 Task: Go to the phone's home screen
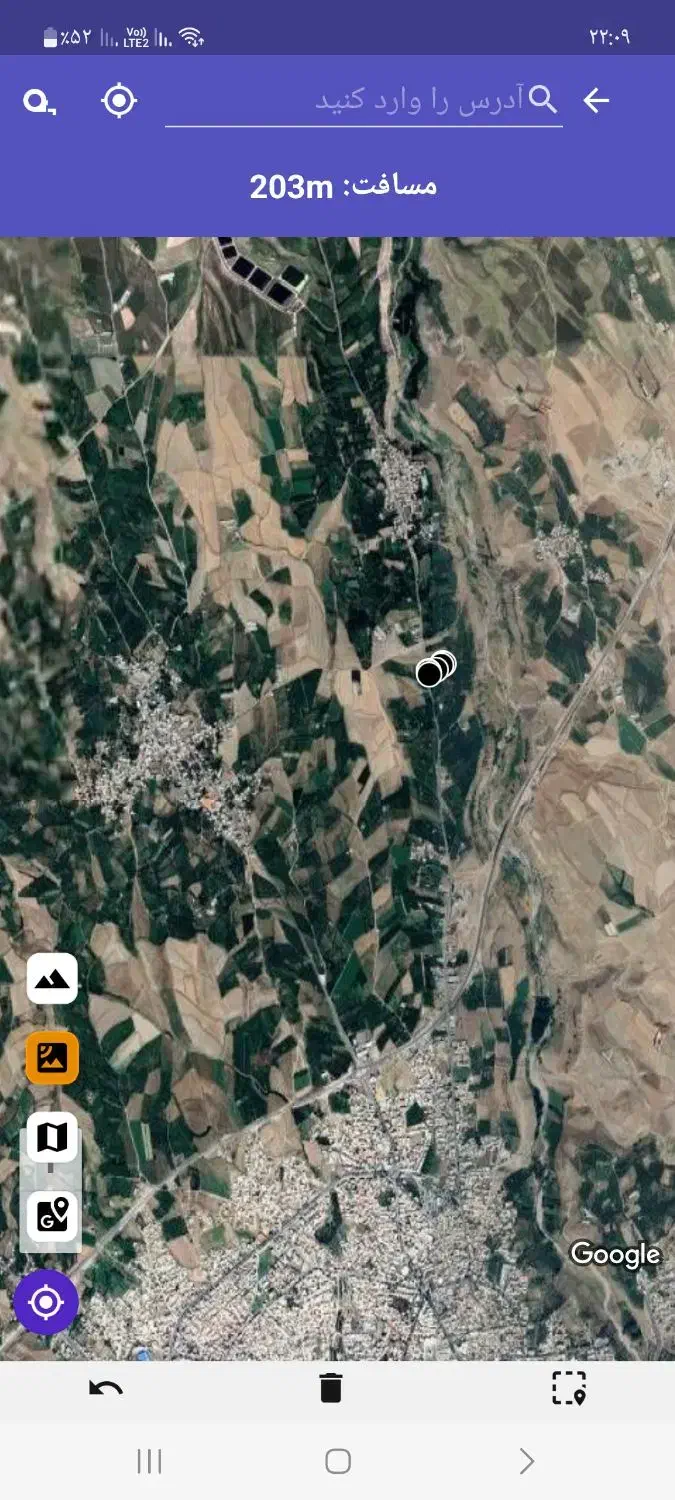[338, 1461]
